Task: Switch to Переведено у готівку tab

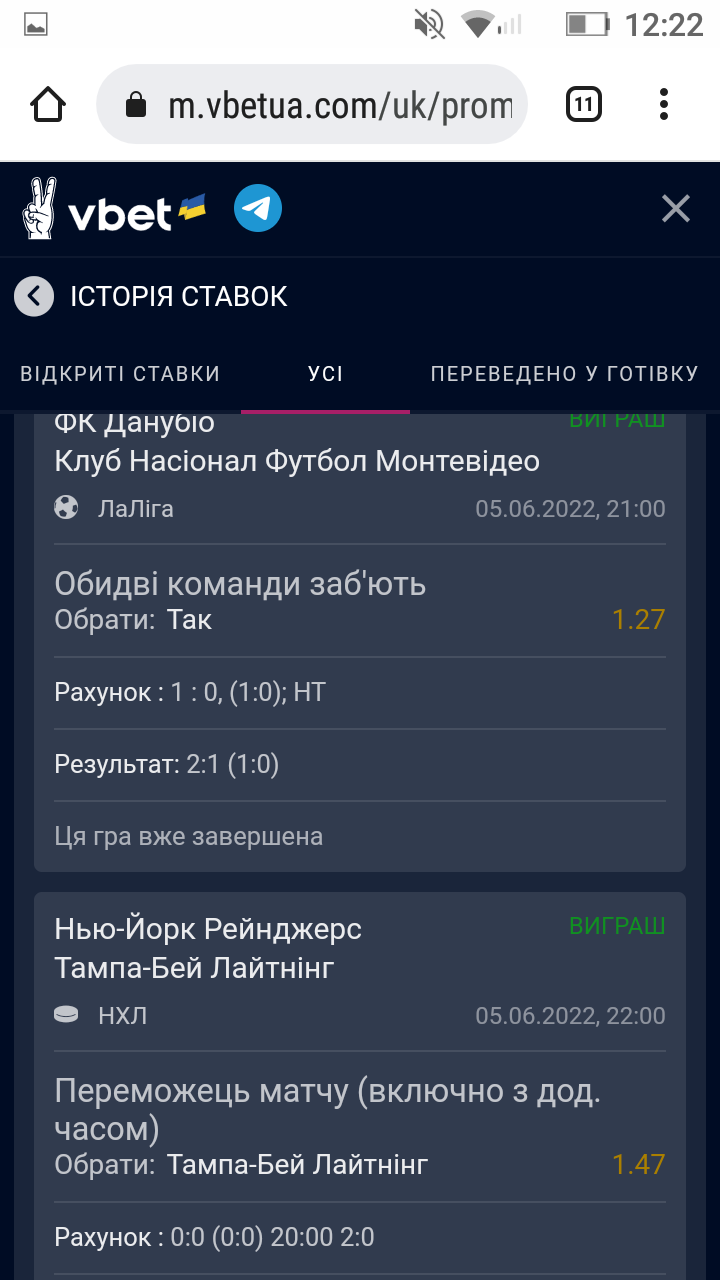Action: pos(564,374)
